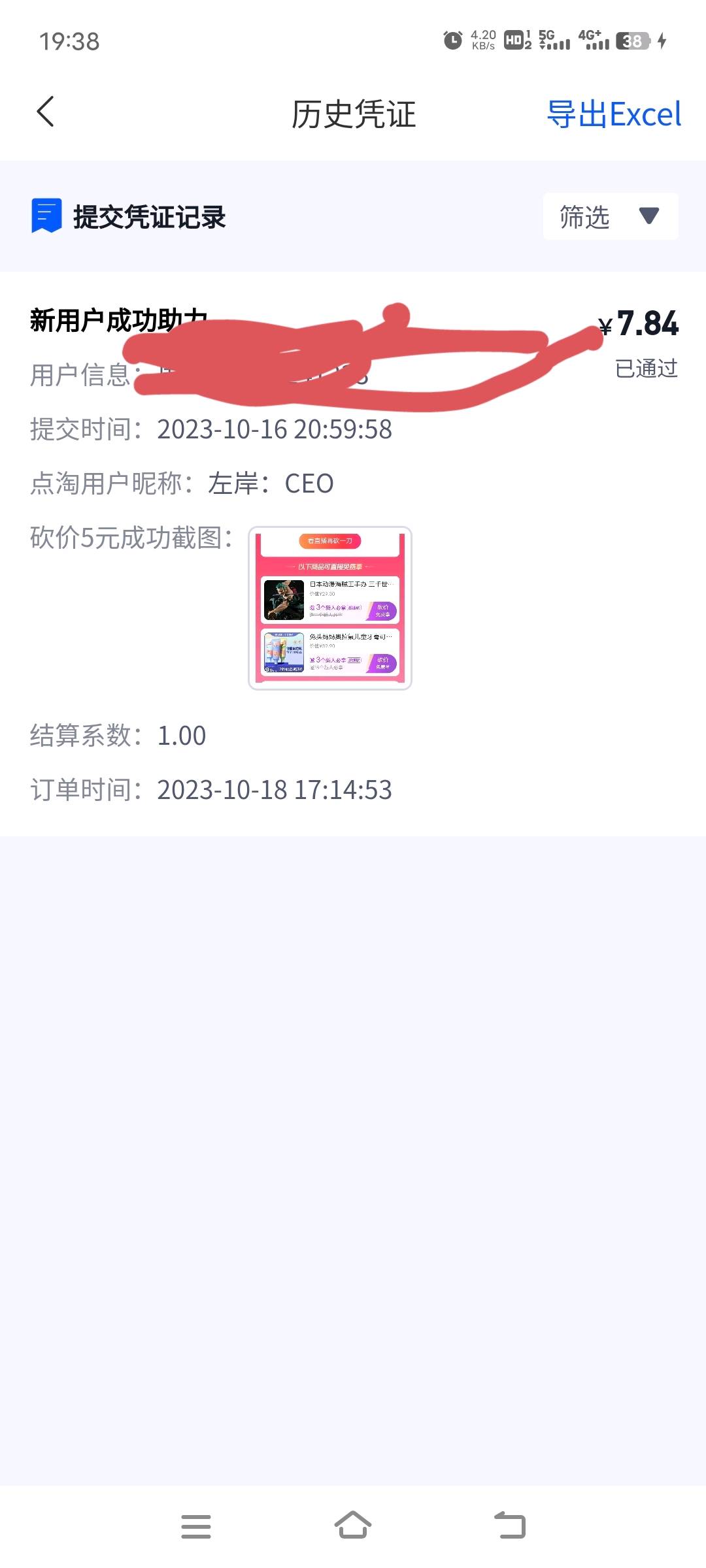Open recent apps from navigation bar
Screen dimensions: 706x1568
[x=195, y=1526]
